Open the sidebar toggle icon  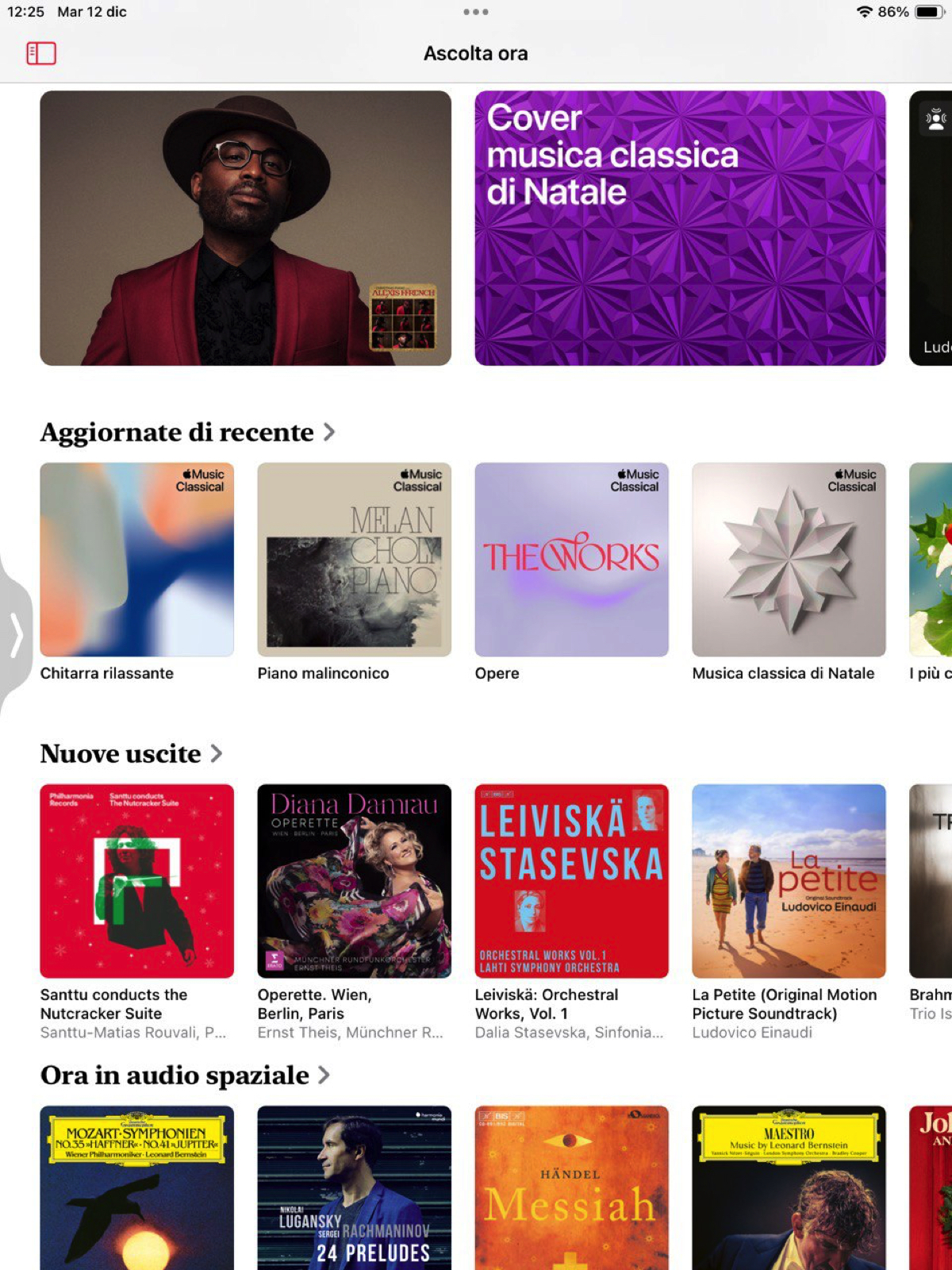41,53
